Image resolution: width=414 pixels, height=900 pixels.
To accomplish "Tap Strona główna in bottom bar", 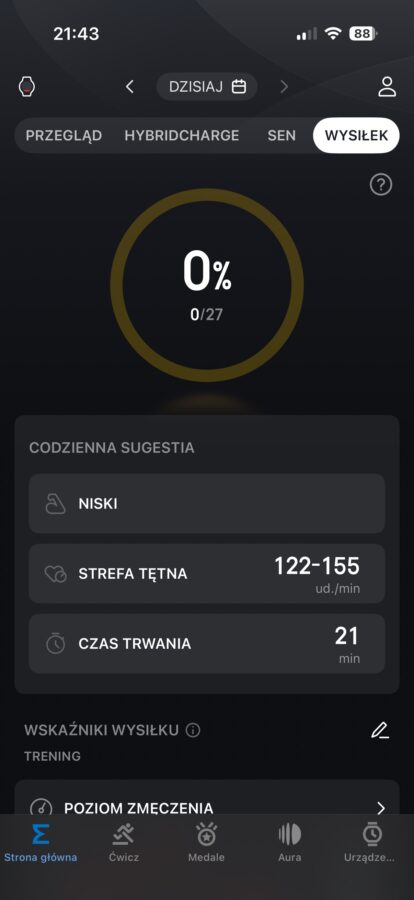I will [41, 842].
